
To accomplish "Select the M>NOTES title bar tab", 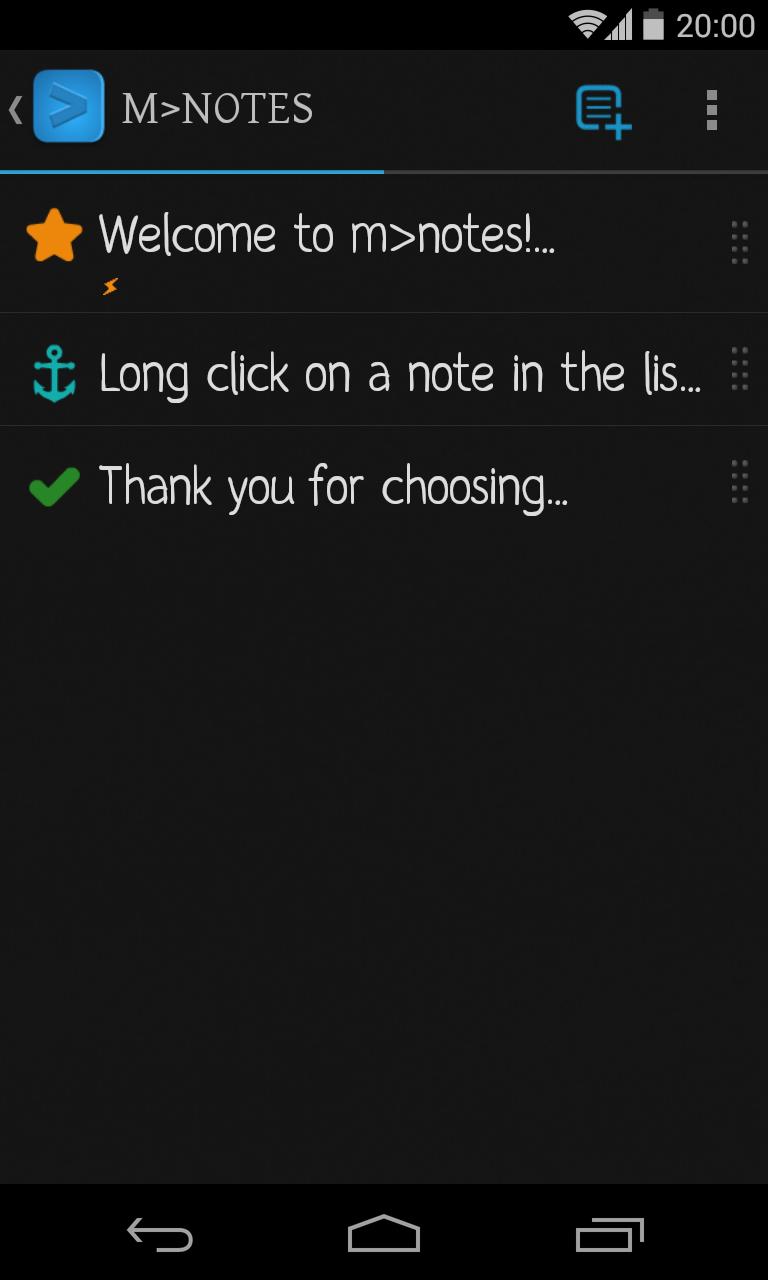I will (215, 108).
